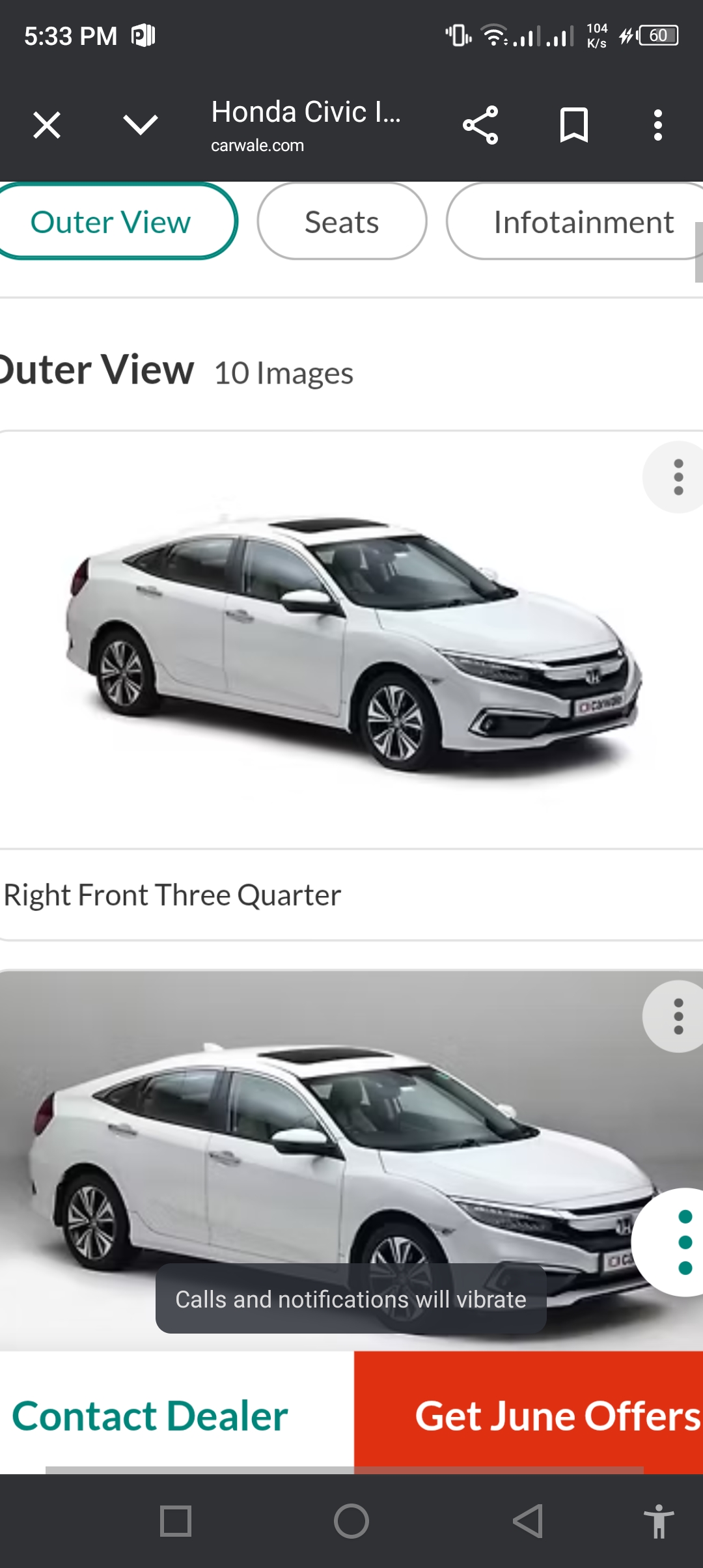
Task: Go to the home screen
Action: tap(351, 1521)
